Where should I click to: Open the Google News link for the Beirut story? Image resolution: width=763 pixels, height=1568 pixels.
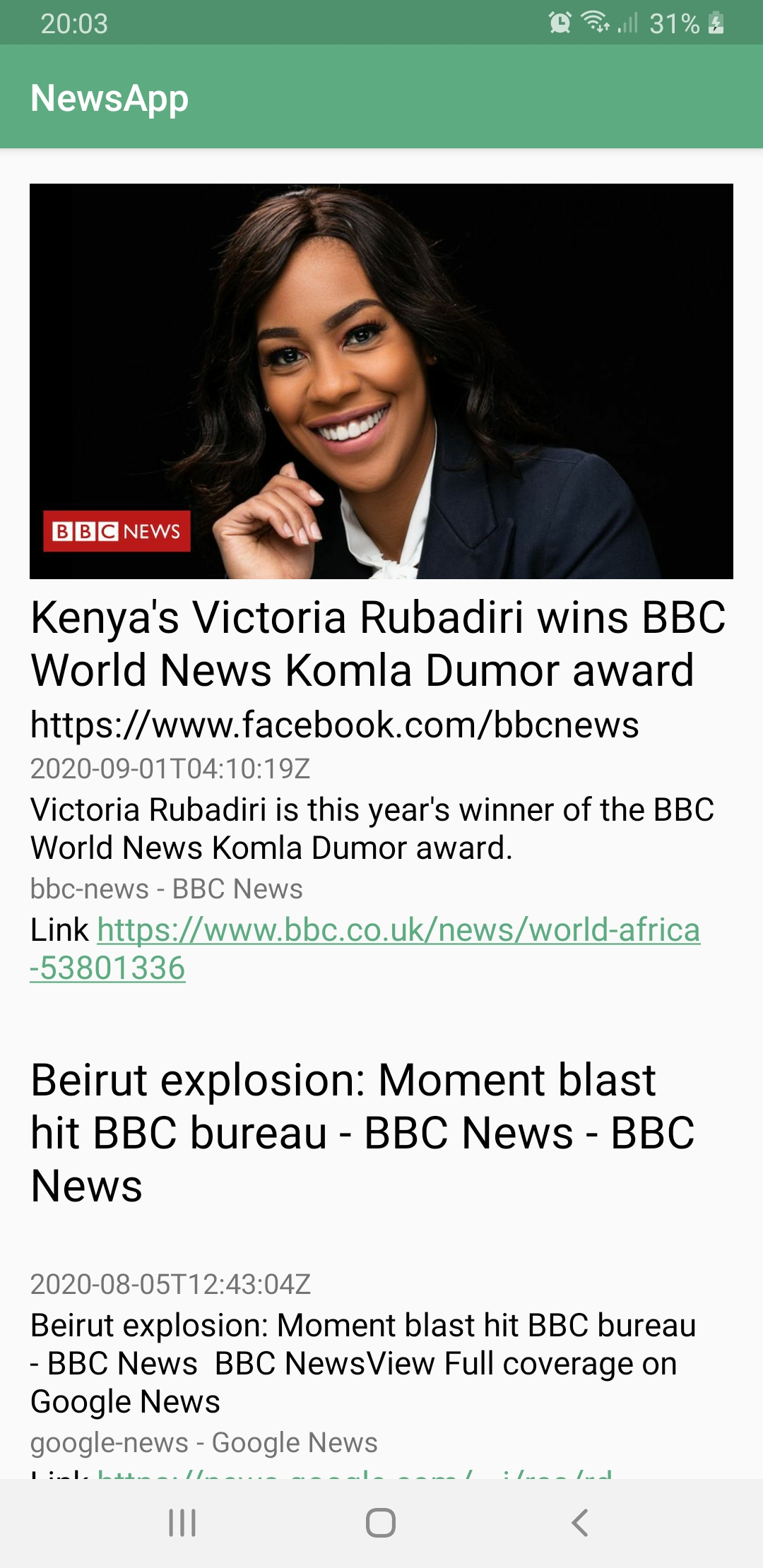pyautogui.click(x=353, y=1473)
